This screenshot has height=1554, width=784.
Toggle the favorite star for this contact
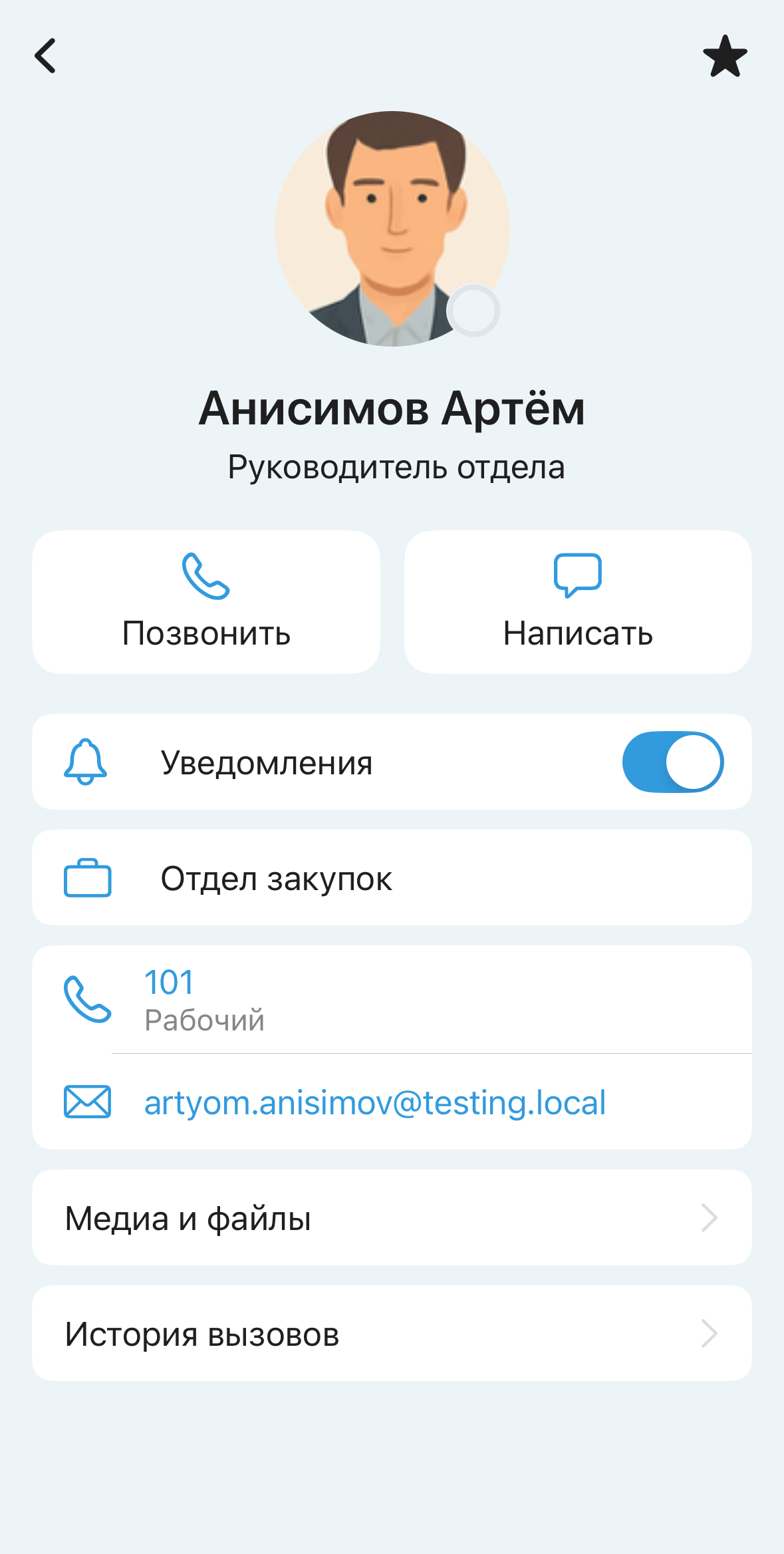click(725, 57)
